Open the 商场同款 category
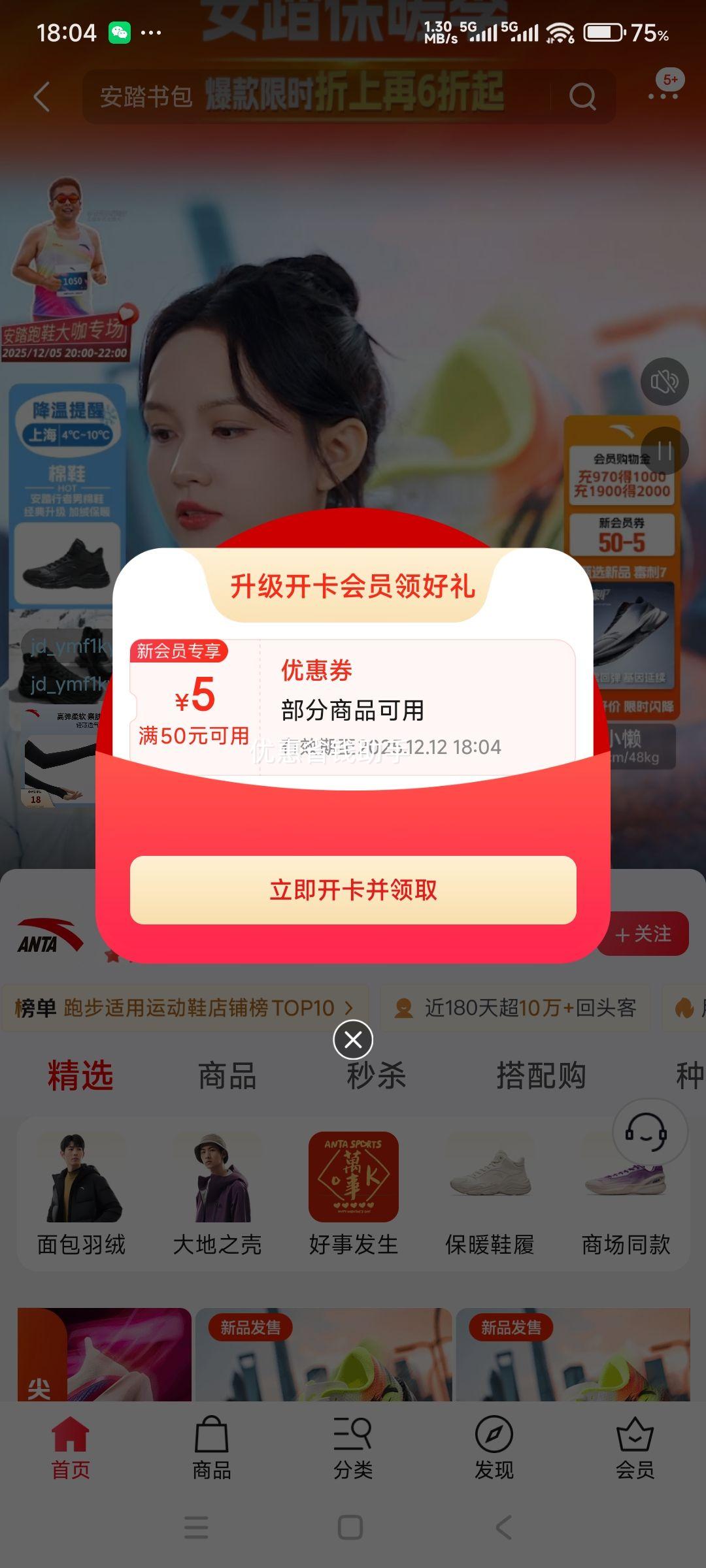The height and width of the screenshot is (1568, 706). [x=626, y=1196]
